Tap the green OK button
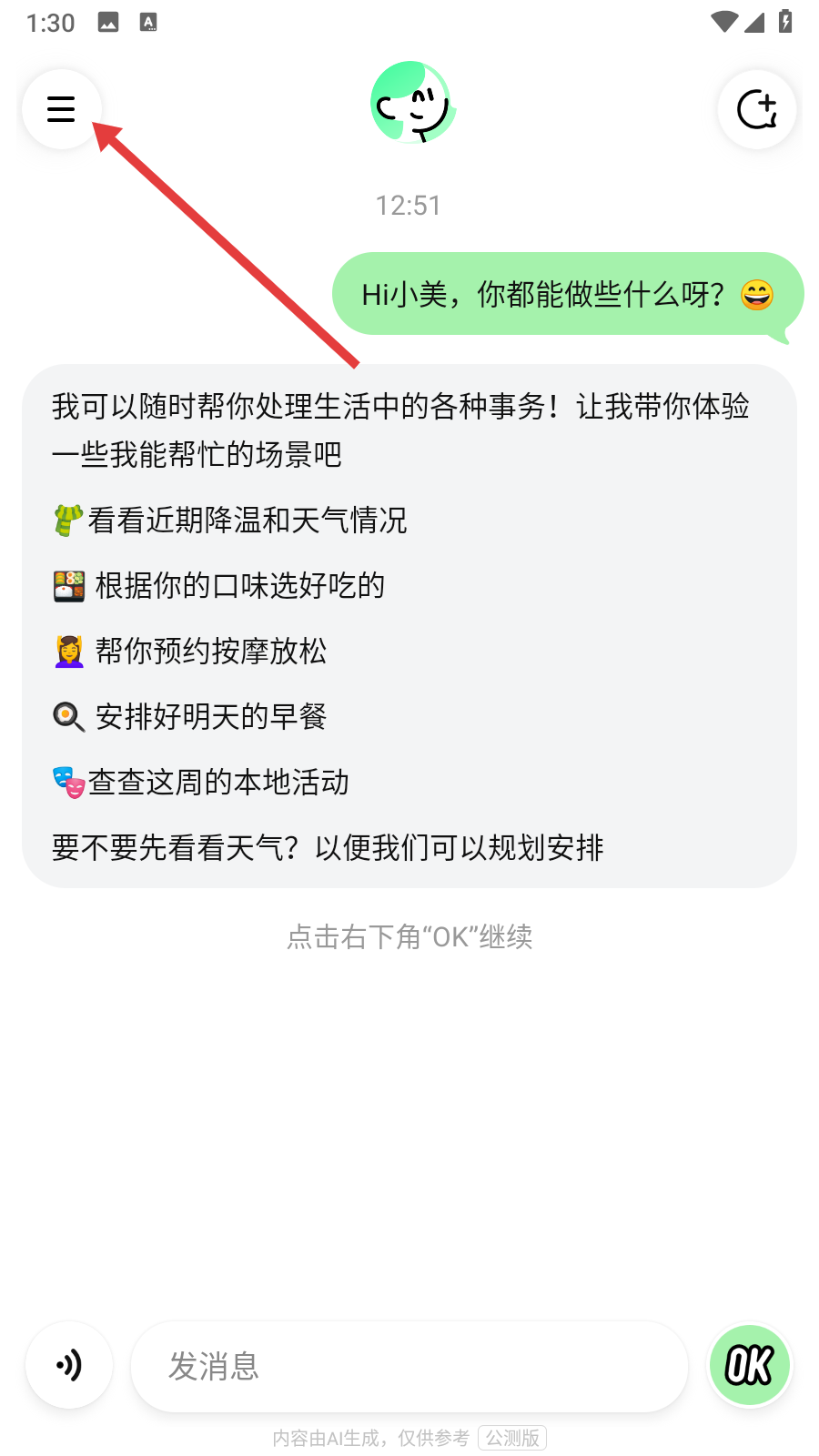The height and width of the screenshot is (1456, 819). pyautogui.click(x=750, y=1365)
